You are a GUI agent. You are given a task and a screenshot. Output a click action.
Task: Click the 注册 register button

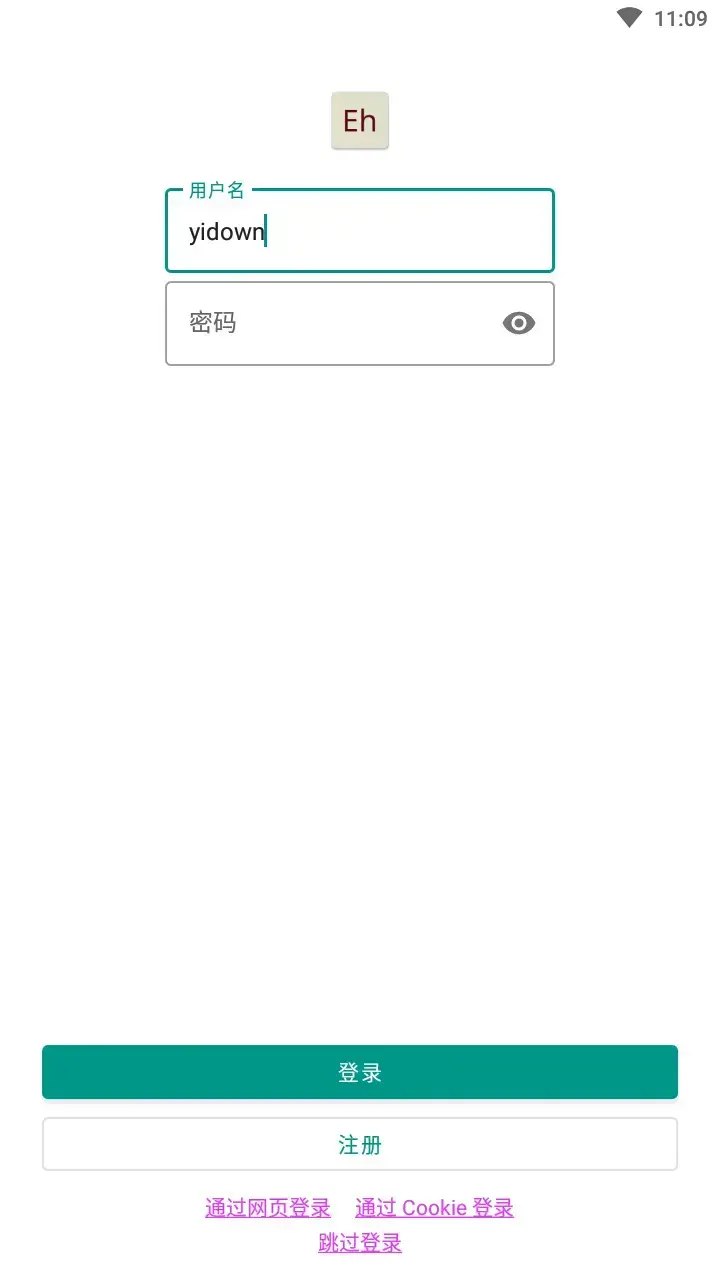coord(360,1143)
